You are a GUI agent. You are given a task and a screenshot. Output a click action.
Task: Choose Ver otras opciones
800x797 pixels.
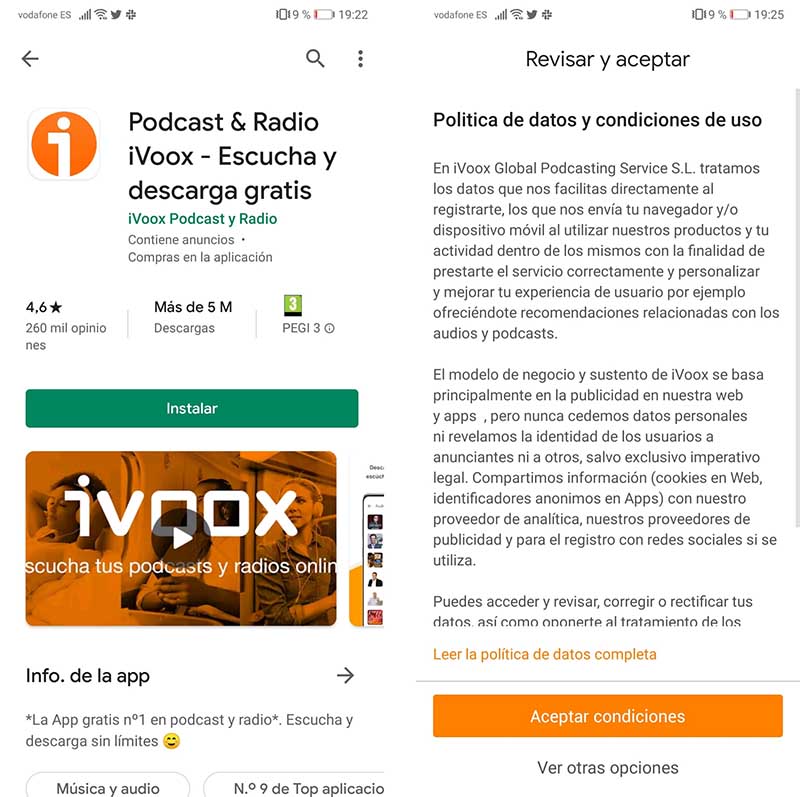click(607, 768)
